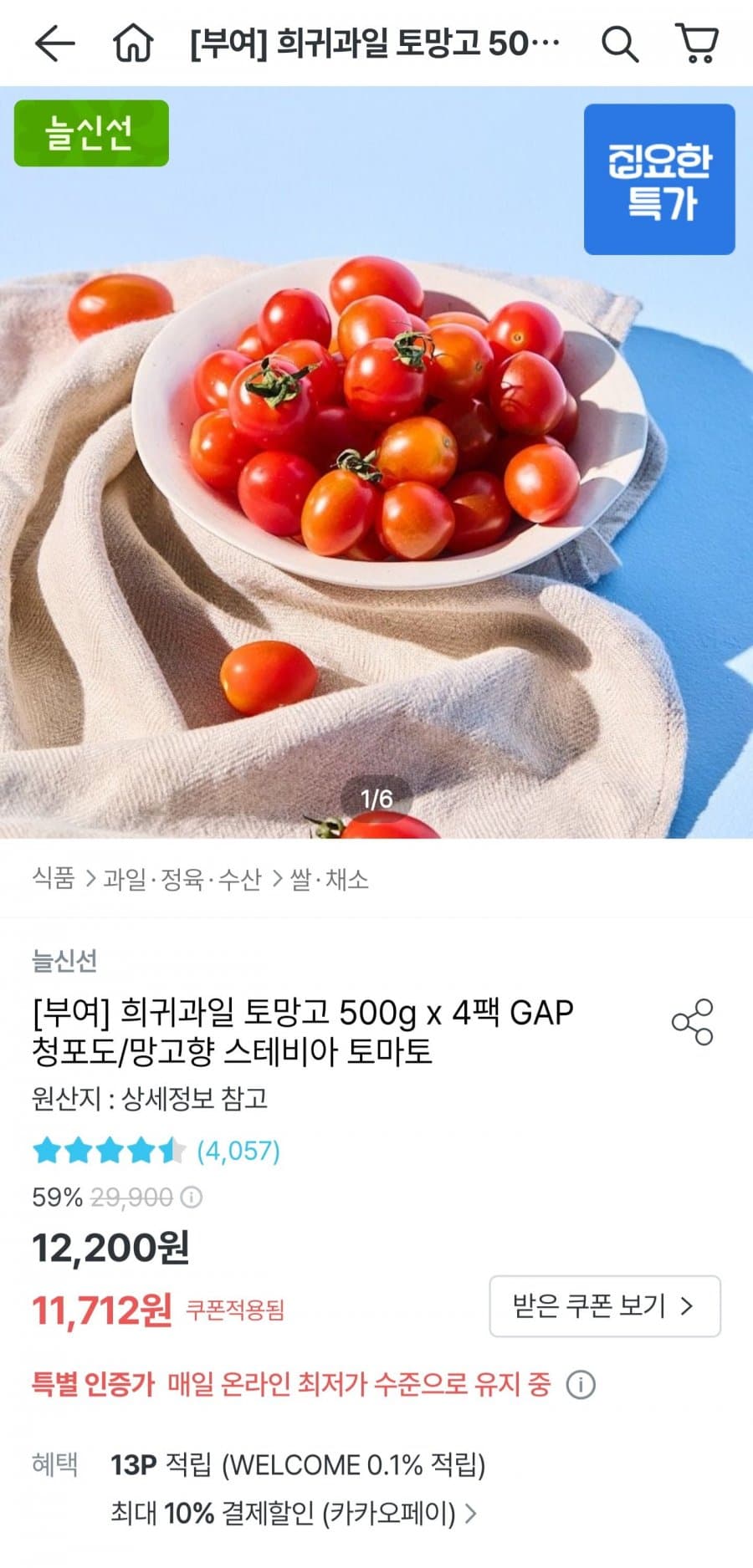Open the 과일·정육·수산 breadcrumb
The height and width of the screenshot is (1568, 753).
[x=182, y=878]
